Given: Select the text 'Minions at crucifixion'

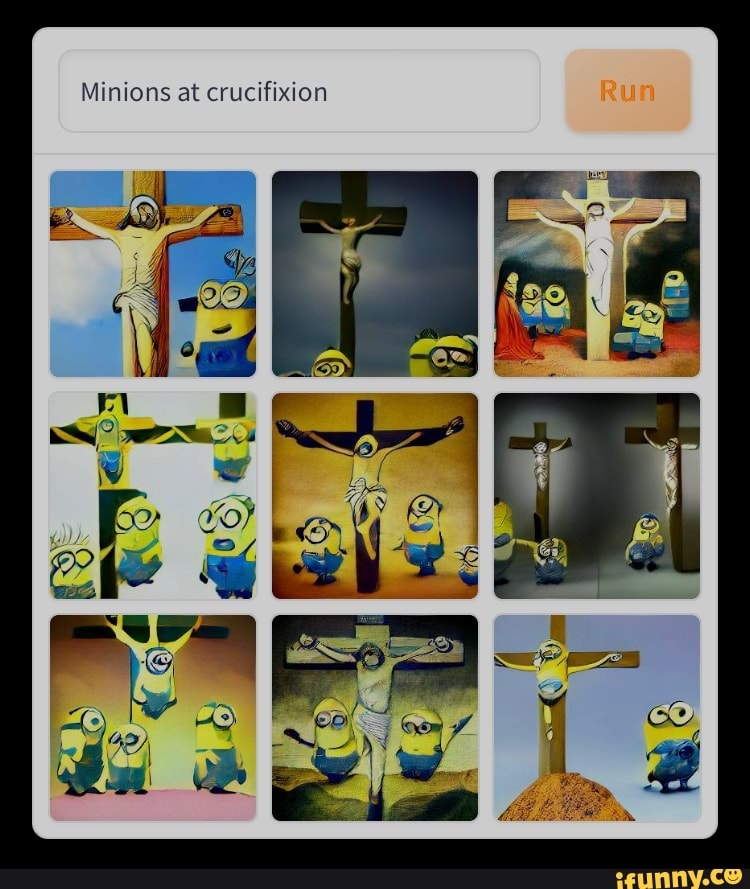Looking at the screenshot, I should coord(204,91).
